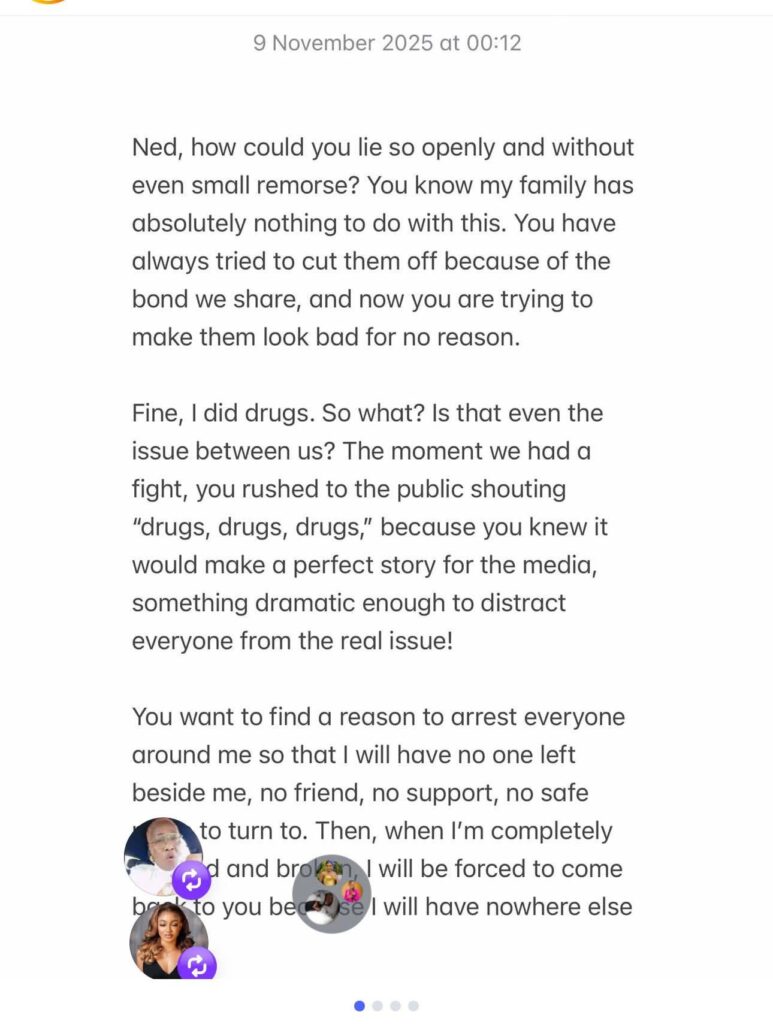The height and width of the screenshot is (1024, 773).
Task: Click the repost icon on the woman's avatar
Action: point(196,964)
